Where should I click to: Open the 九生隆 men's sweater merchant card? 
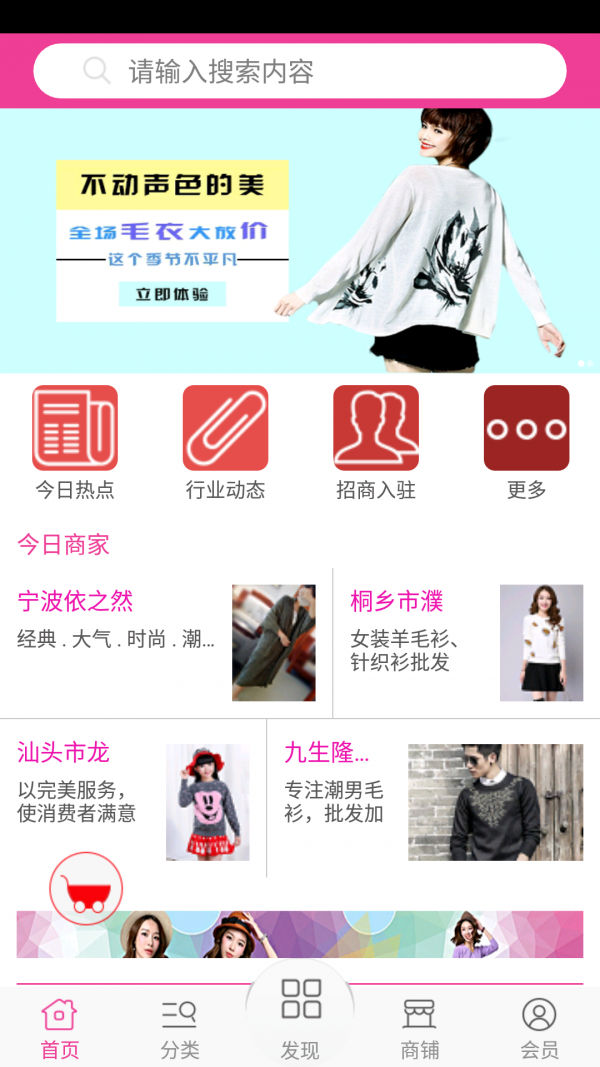433,800
